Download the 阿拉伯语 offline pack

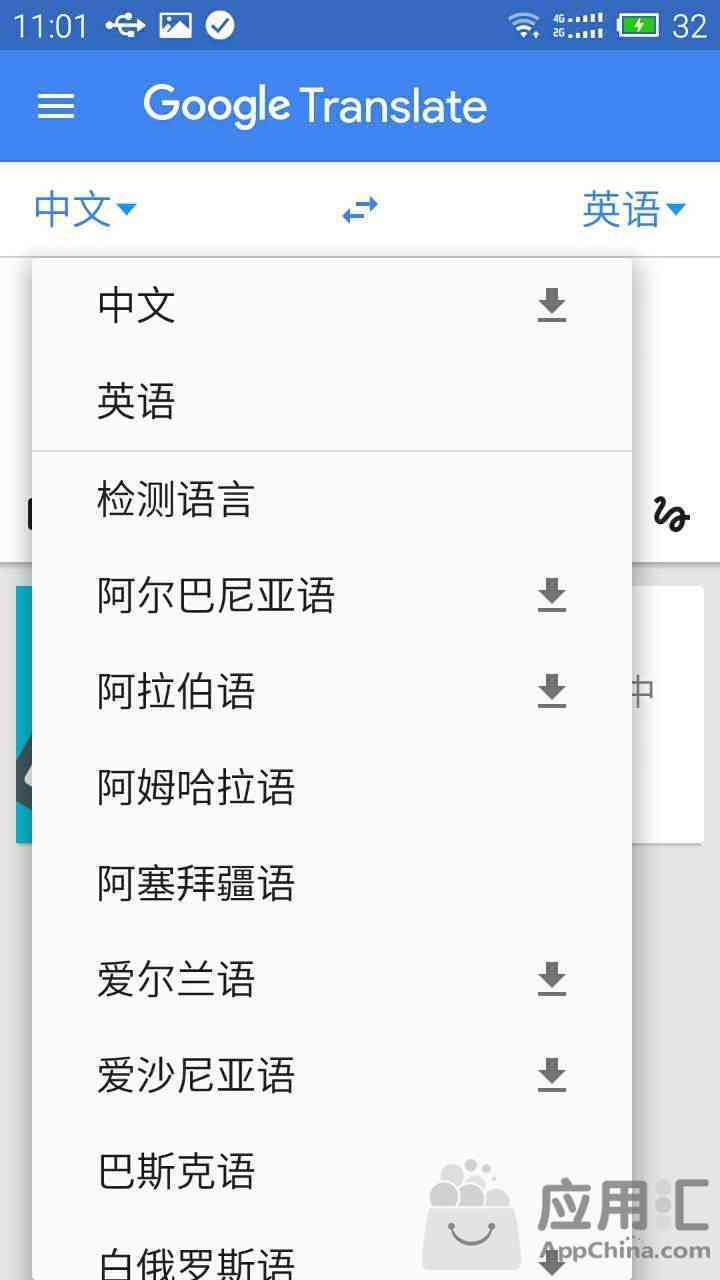552,691
